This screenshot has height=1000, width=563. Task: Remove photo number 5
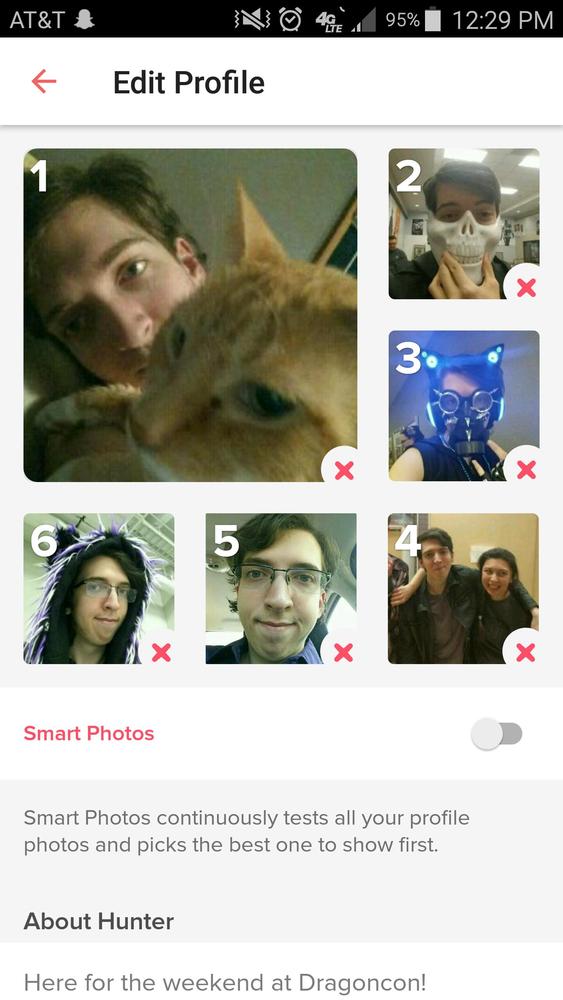[x=344, y=652]
